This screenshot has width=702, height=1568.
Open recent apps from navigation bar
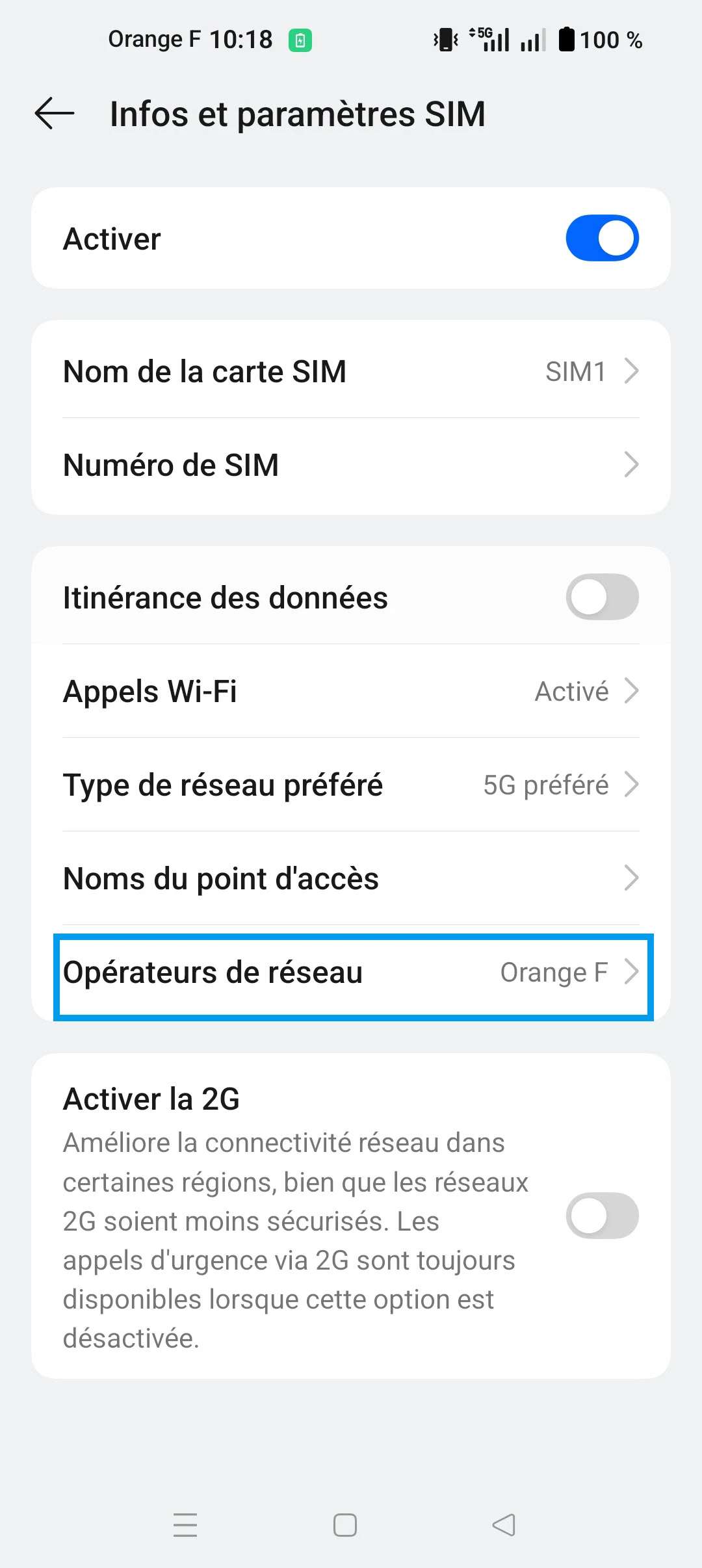tap(185, 1524)
